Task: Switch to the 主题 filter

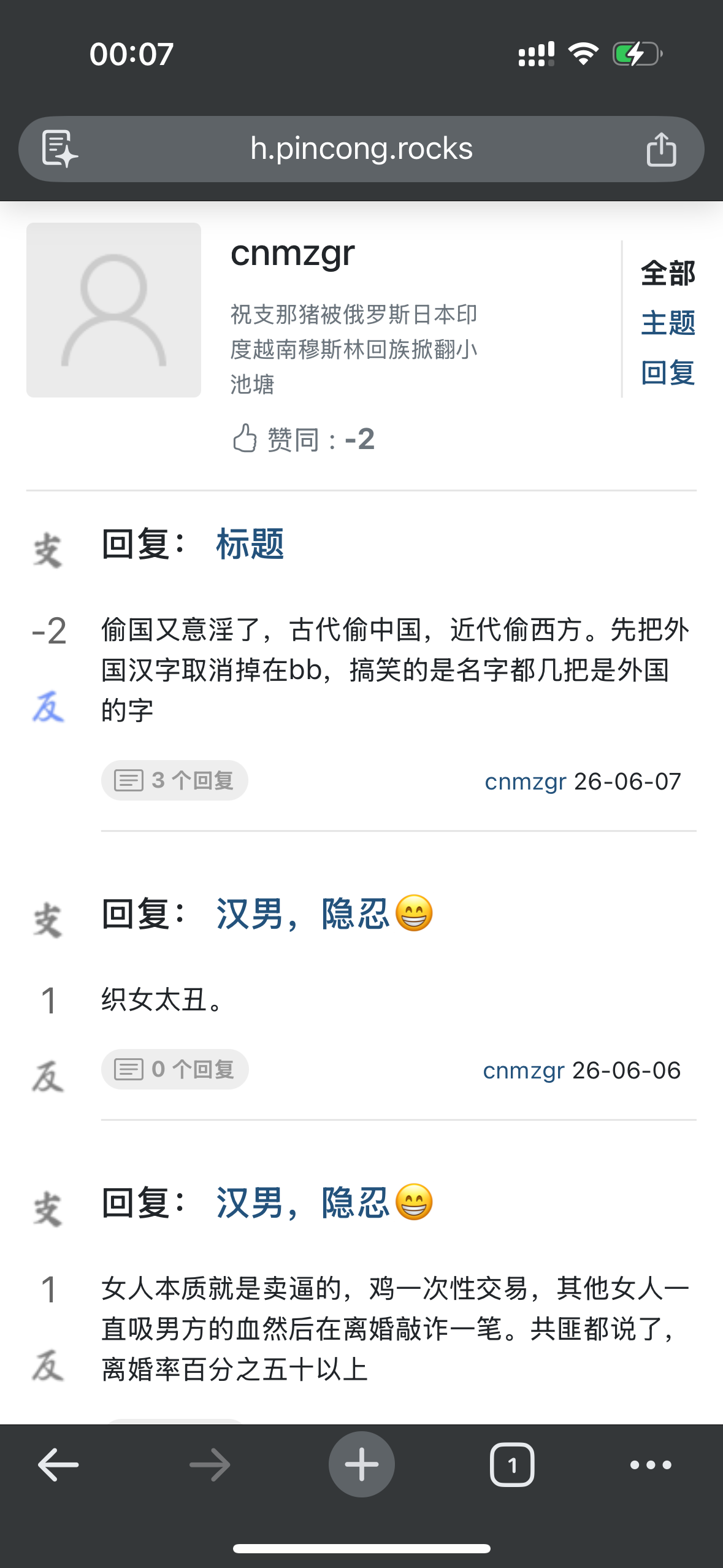Action: coord(668,323)
